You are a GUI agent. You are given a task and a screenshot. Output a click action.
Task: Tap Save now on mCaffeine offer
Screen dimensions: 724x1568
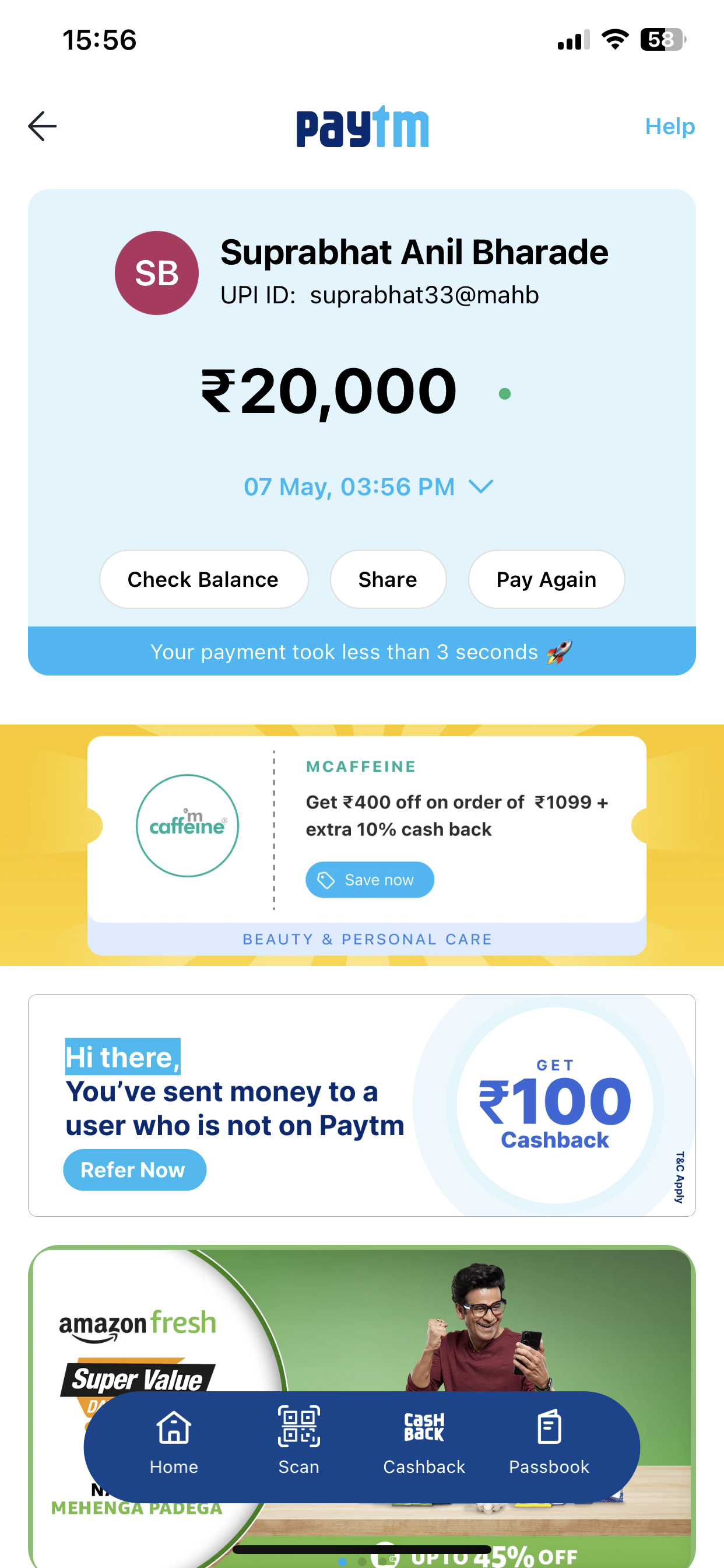click(370, 880)
